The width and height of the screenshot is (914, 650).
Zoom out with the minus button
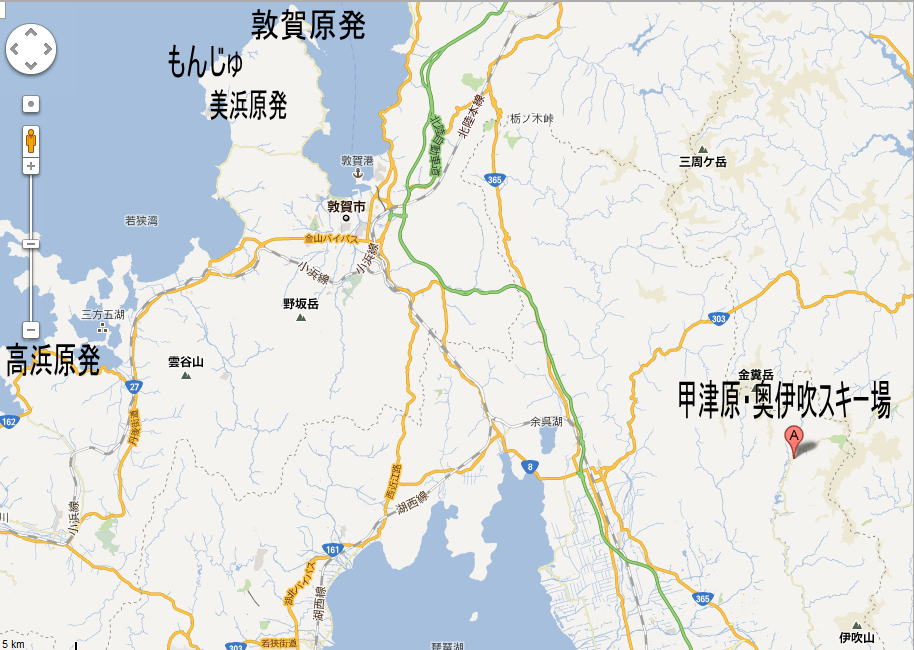pyautogui.click(x=31, y=329)
